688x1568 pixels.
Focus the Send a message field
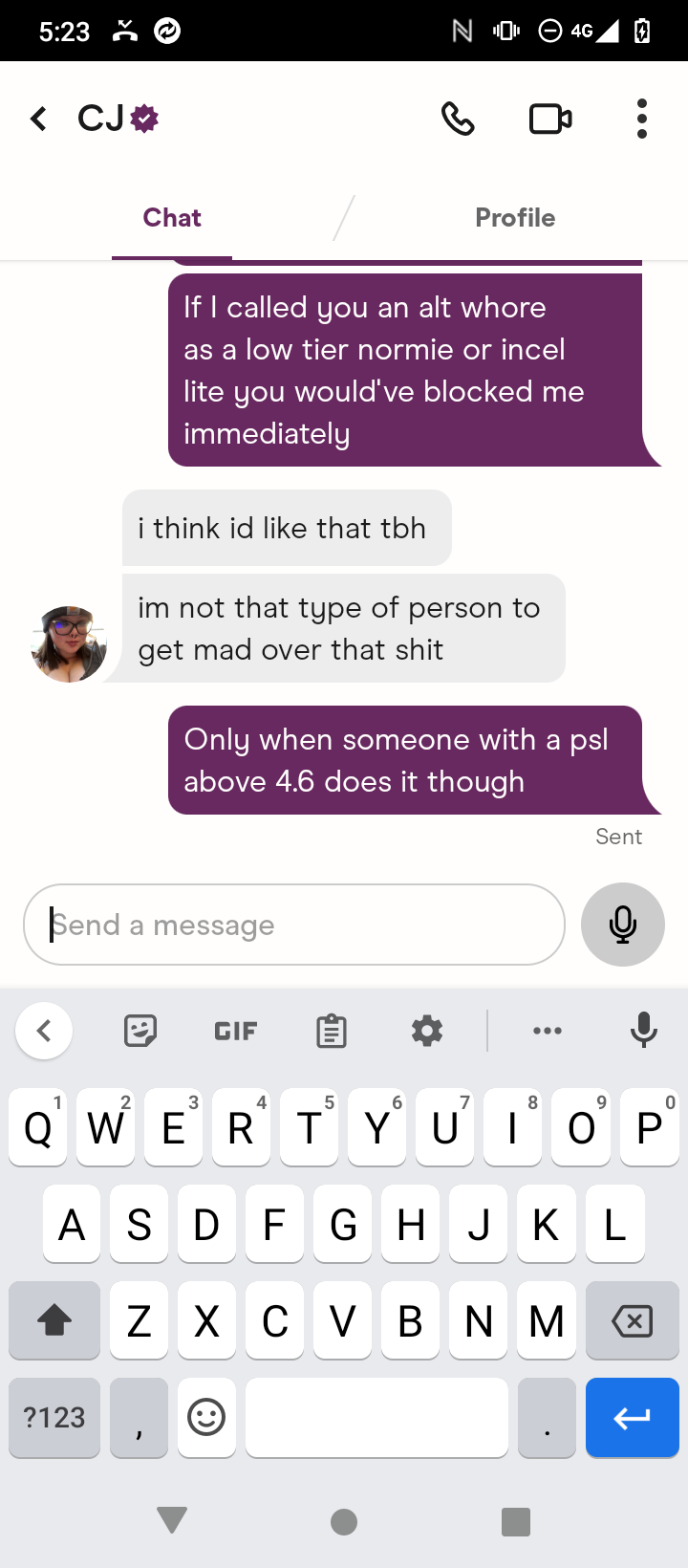pos(294,925)
